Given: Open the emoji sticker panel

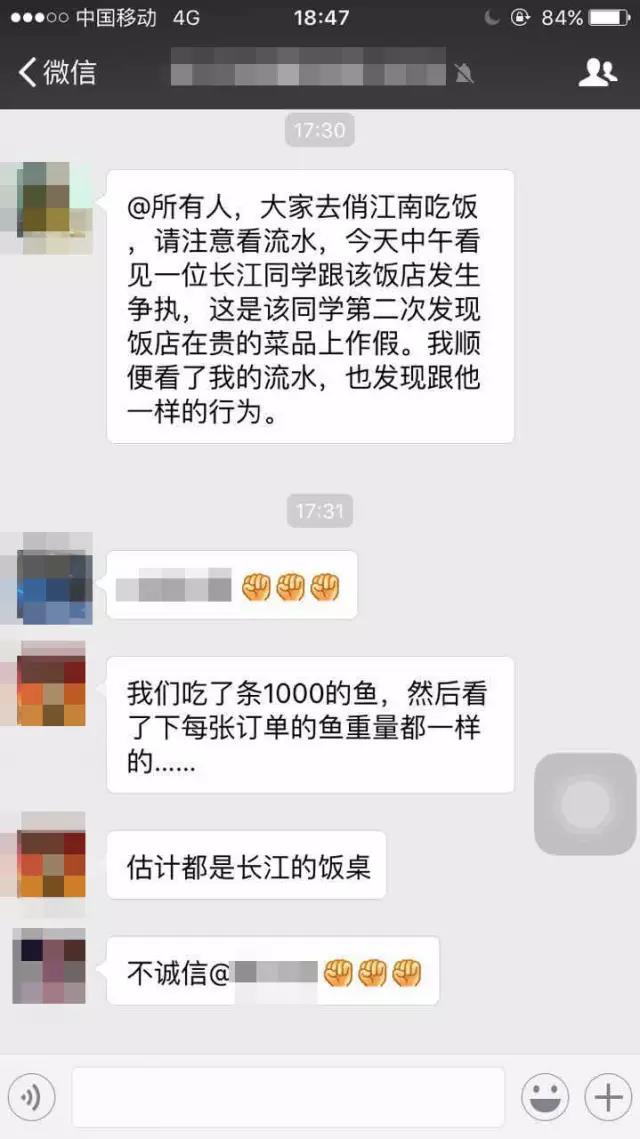Looking at the screenshot, I should pos(545,1098).
